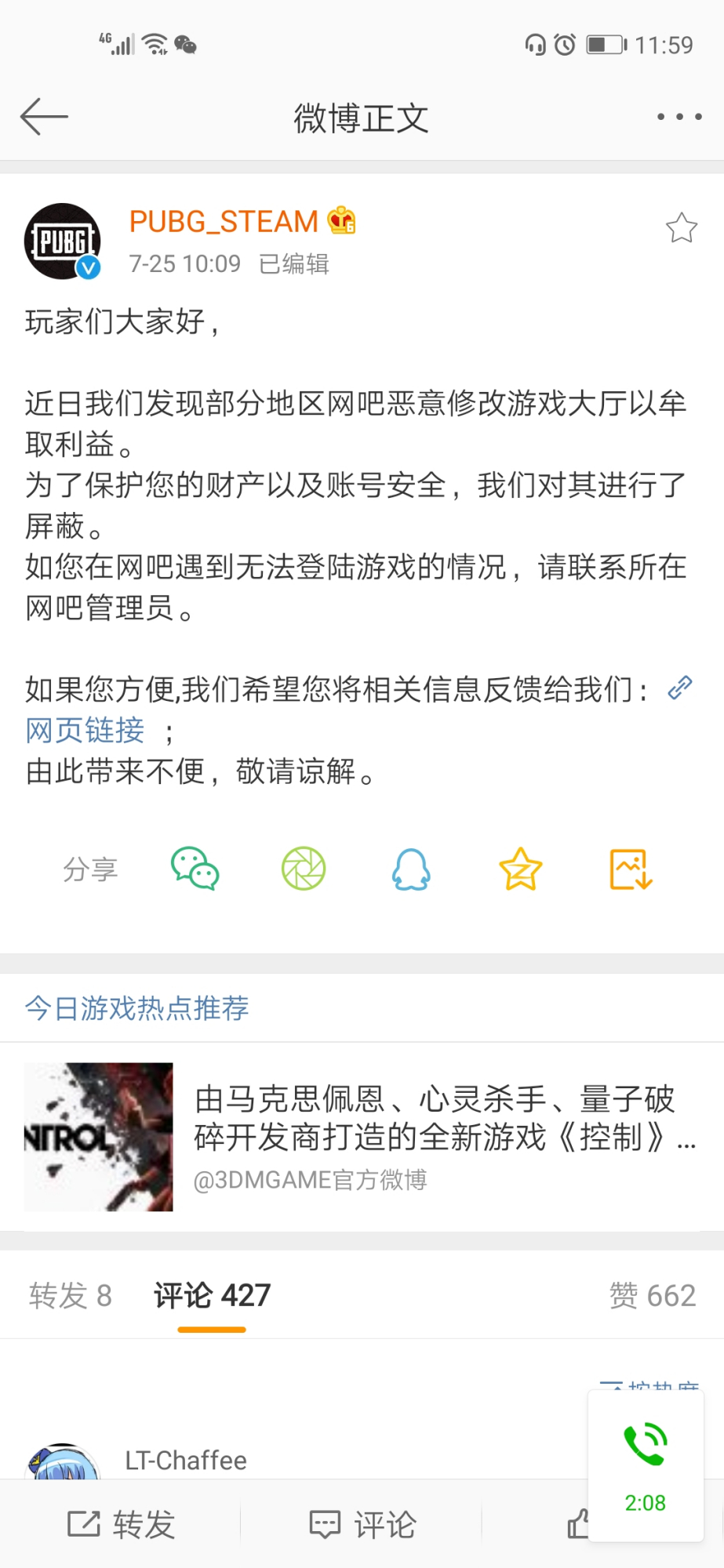Switch to the 评论 427 tab
The height and width of the screenshot is (1568, 724).
(210, 1295)
